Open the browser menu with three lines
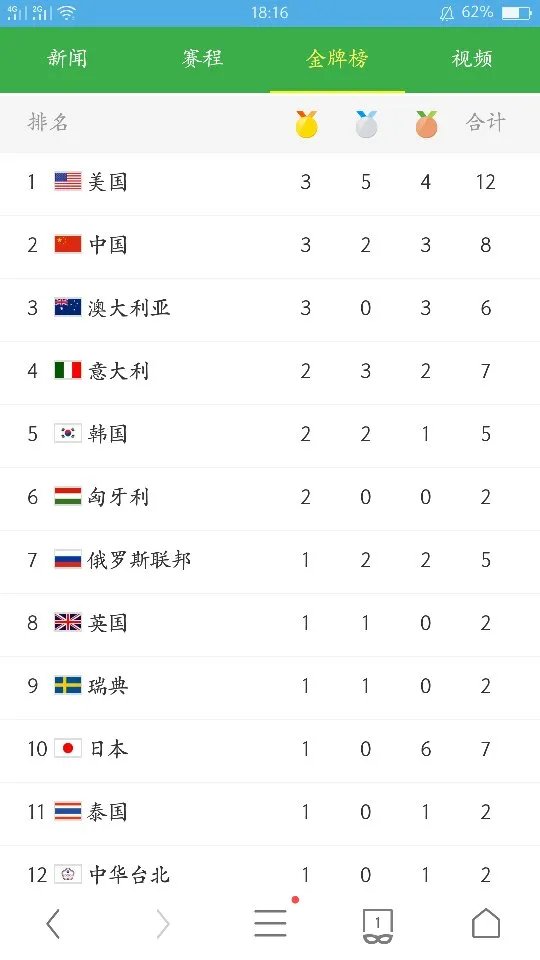 (x=270, y=923)
